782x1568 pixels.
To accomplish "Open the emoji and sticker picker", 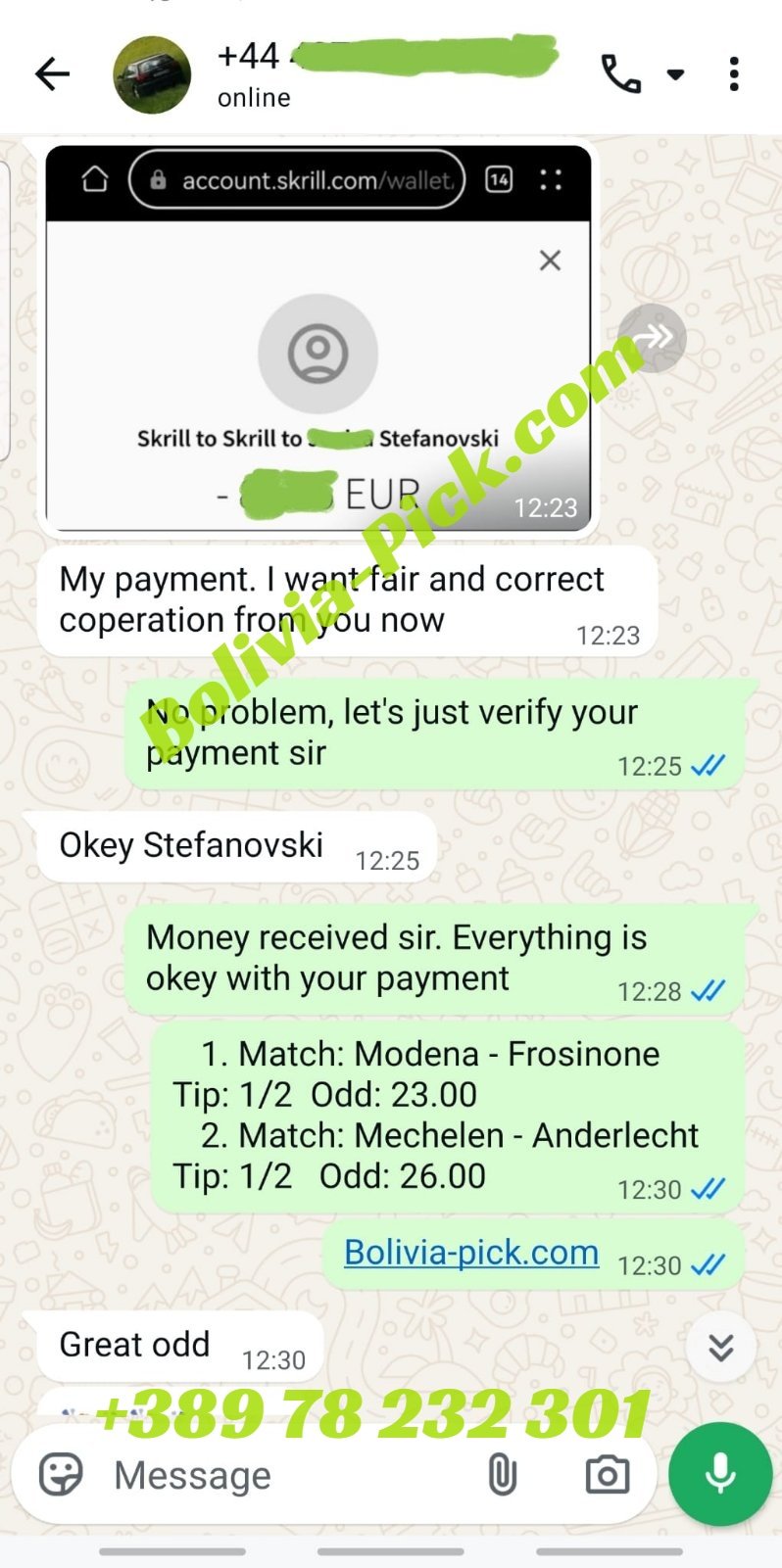I will 61,1475.
